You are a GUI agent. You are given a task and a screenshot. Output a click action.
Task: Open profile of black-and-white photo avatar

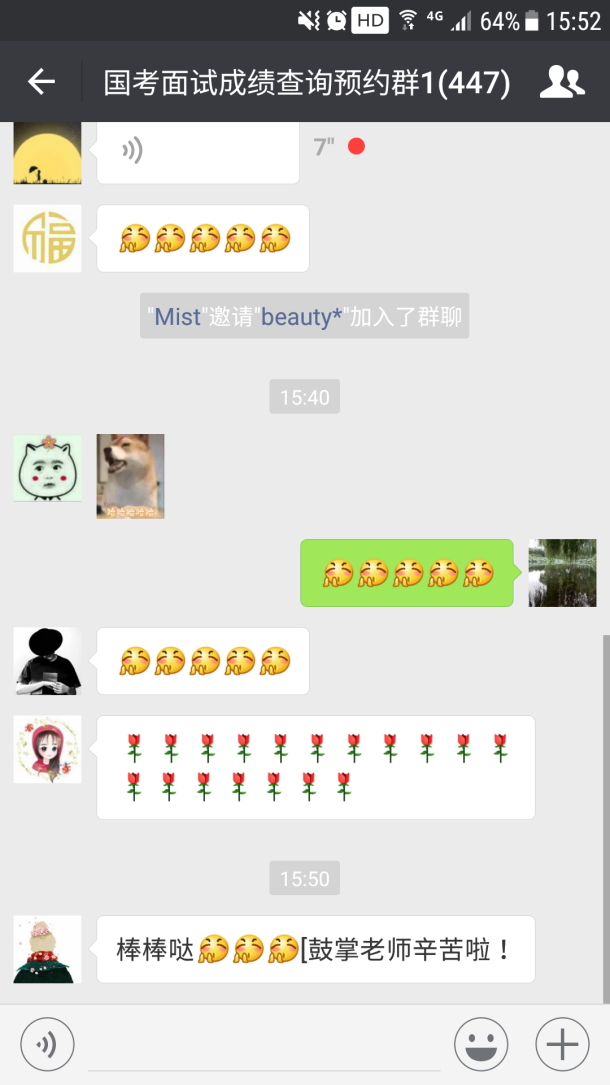pyautogui.click(x=47, y=661)
